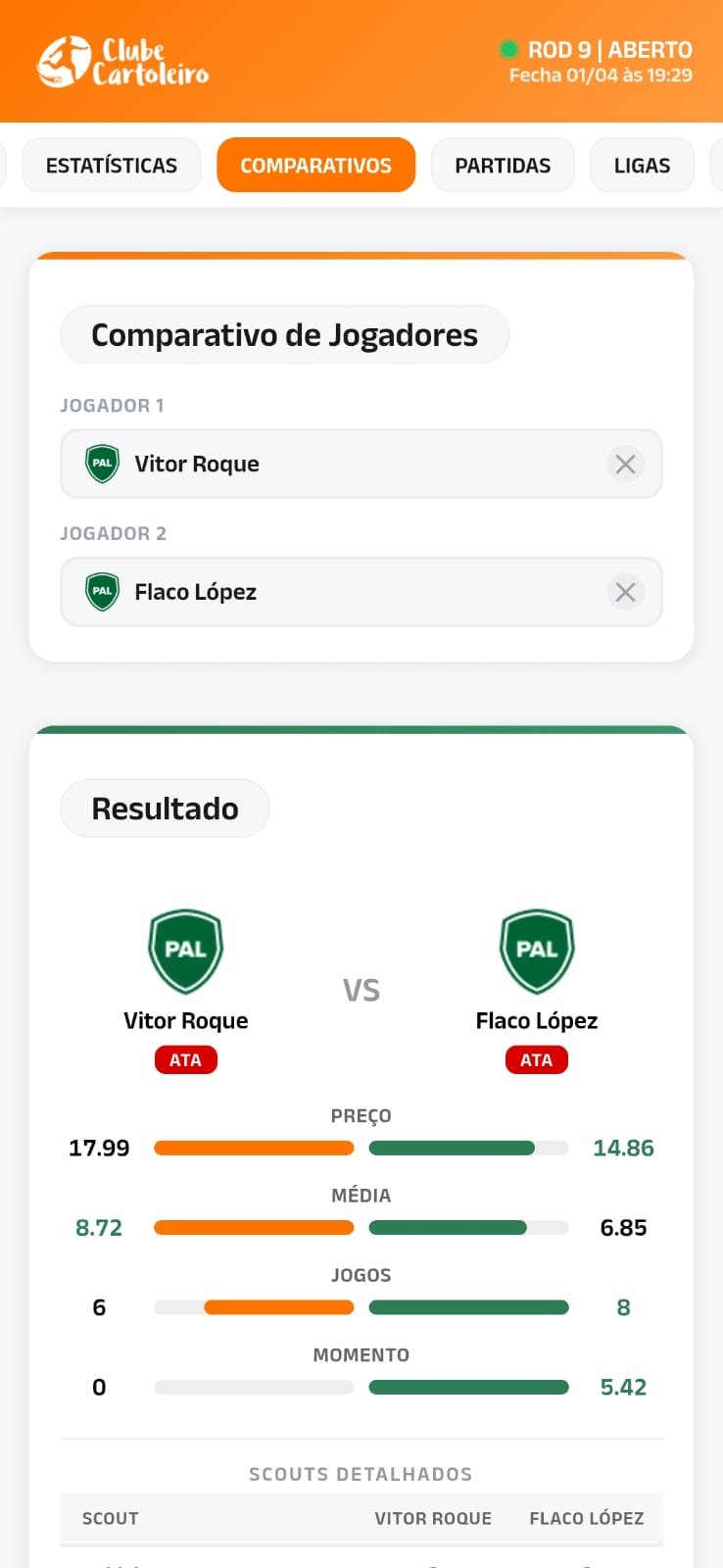Viewport: 723px width, 1568px height.
Task: Click the green status dot next to ROD 9
Action: pyautogui.click(x=507, y=49)
